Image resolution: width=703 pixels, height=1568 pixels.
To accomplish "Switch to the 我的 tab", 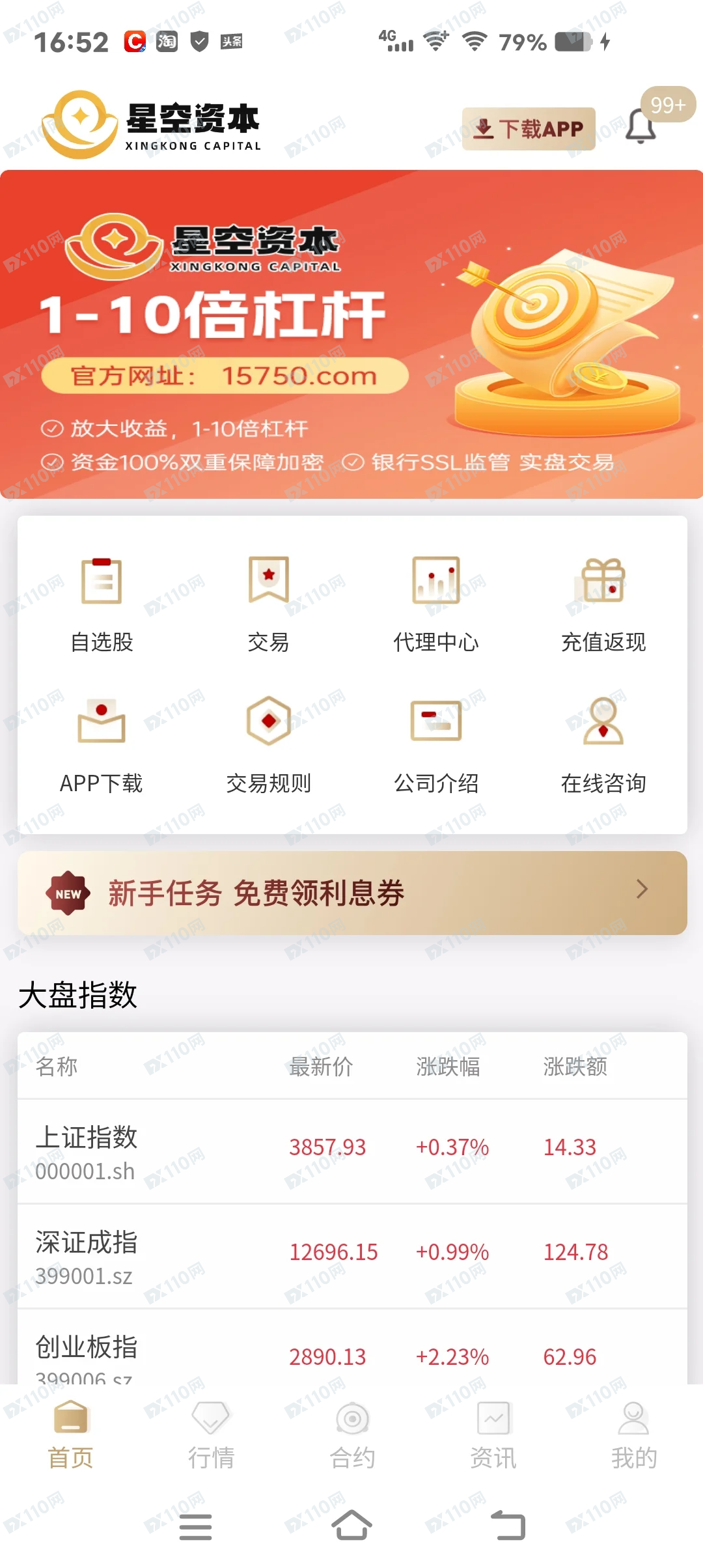I will pyautogui.click(x=634, y=1436).
